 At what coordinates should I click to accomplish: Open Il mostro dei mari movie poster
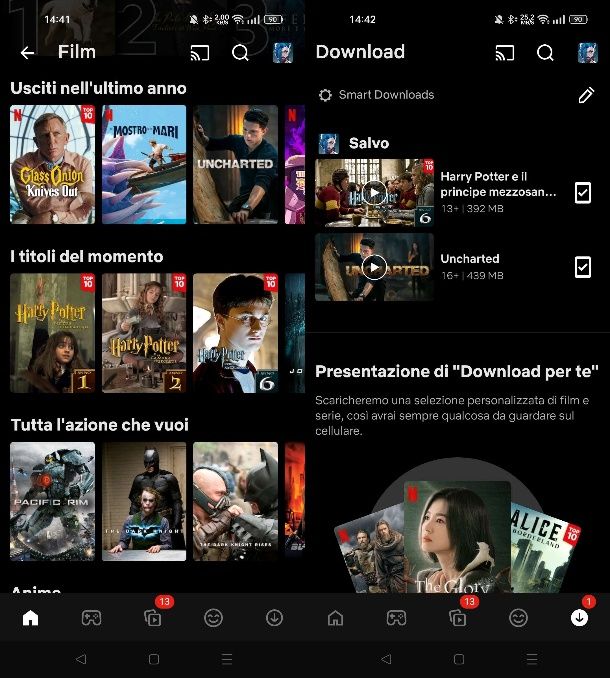click(x=143, y=164)
